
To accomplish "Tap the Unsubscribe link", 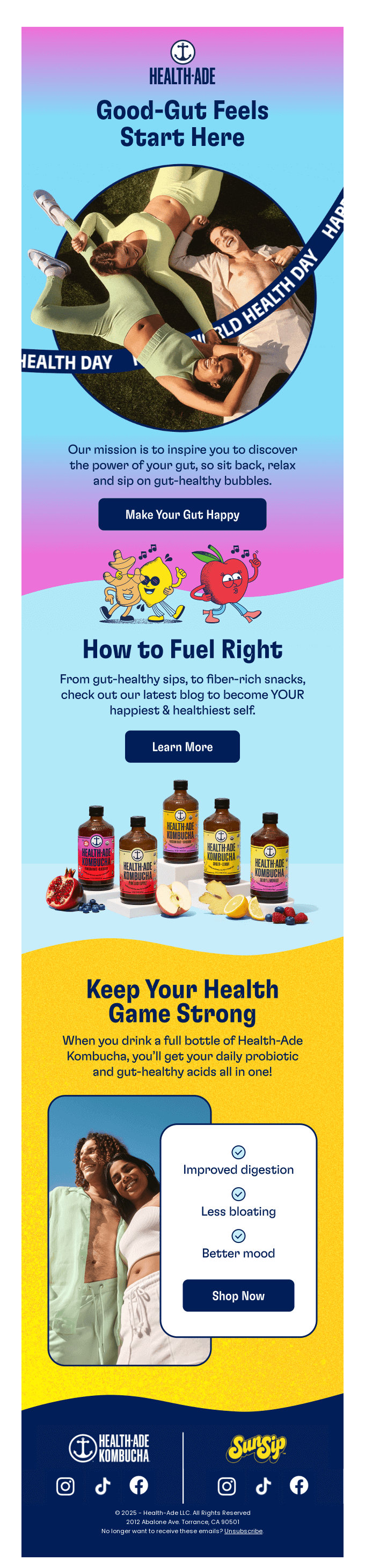I will (x=243, y=1531).
